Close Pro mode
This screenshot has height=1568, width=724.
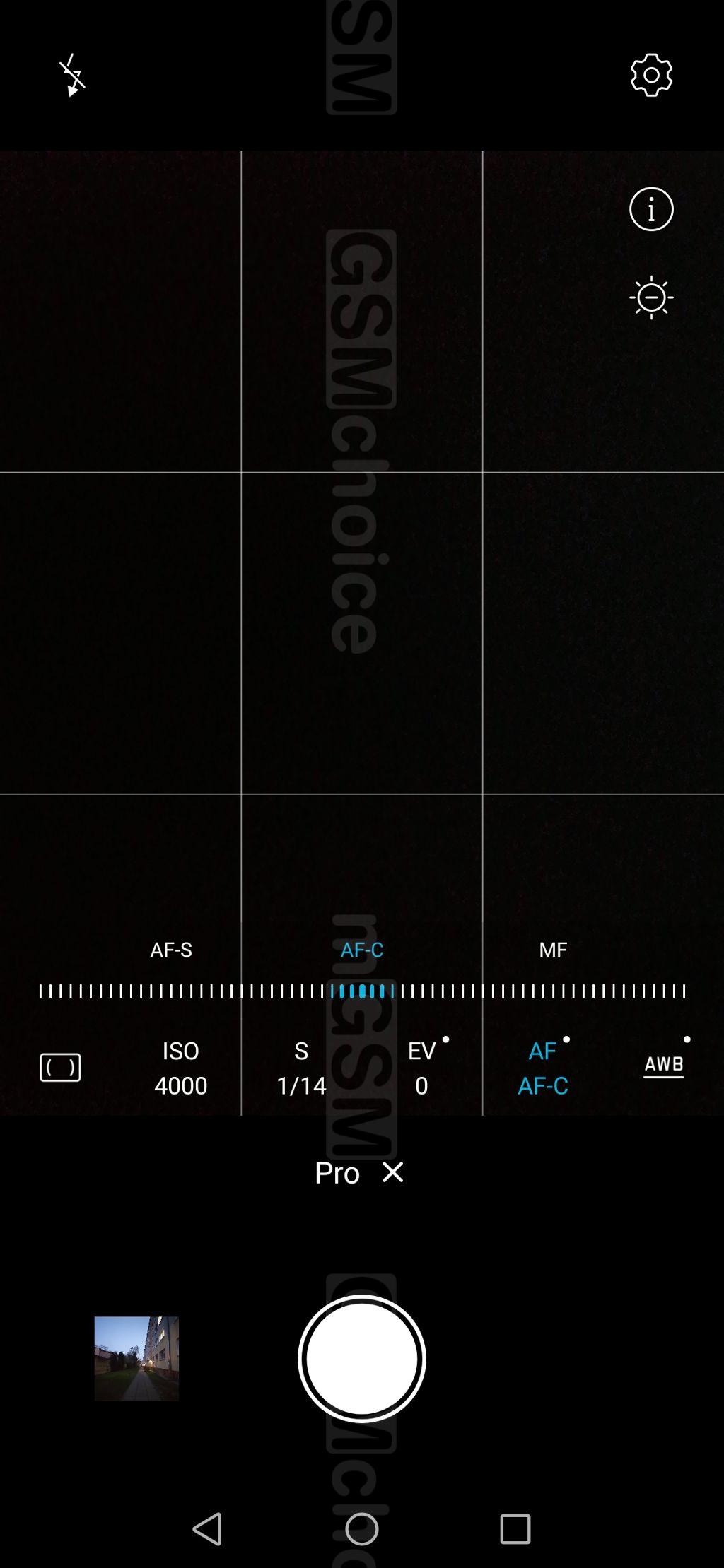point(392,1172)
